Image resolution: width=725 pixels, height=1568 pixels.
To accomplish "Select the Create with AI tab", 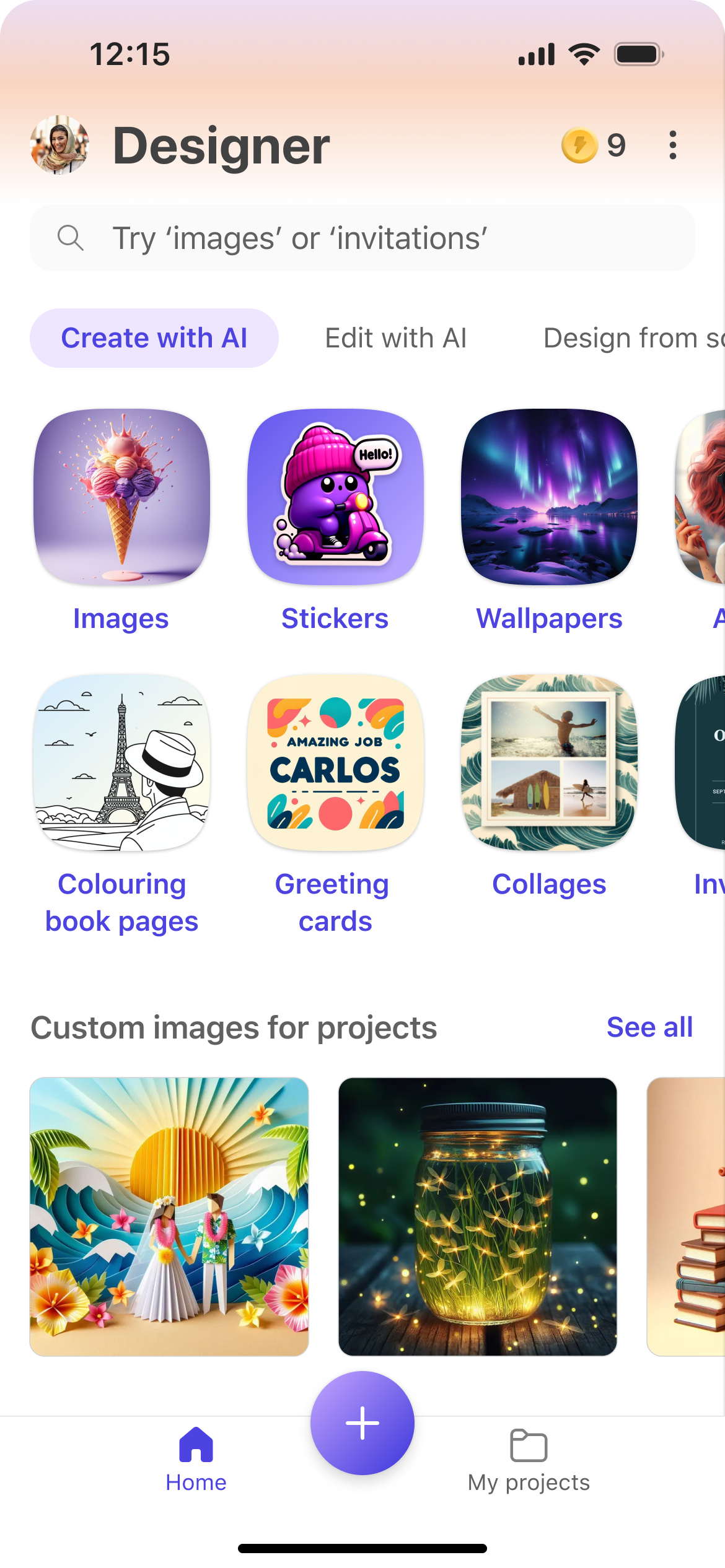I will pos(154,338).
